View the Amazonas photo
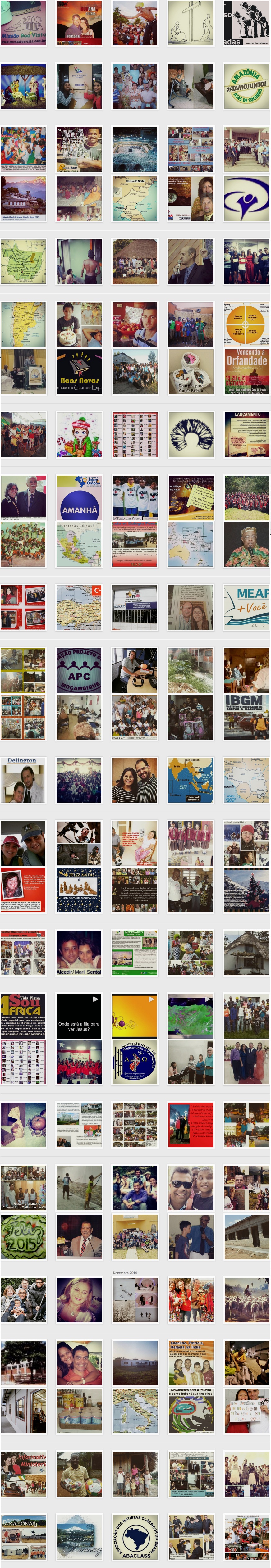This screenshot has height=1568, width=271. [23, 1536]
